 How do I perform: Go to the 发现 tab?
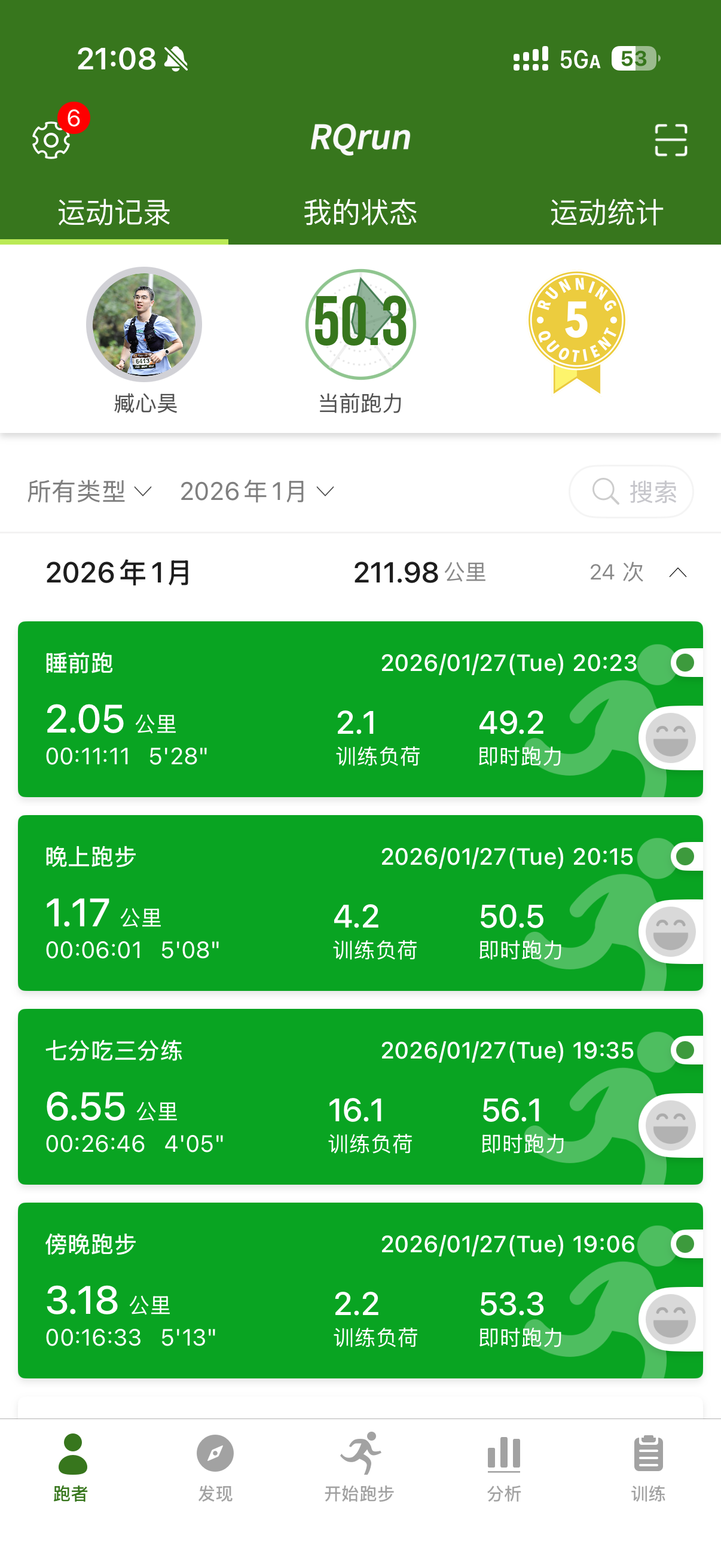(215, 1467)
